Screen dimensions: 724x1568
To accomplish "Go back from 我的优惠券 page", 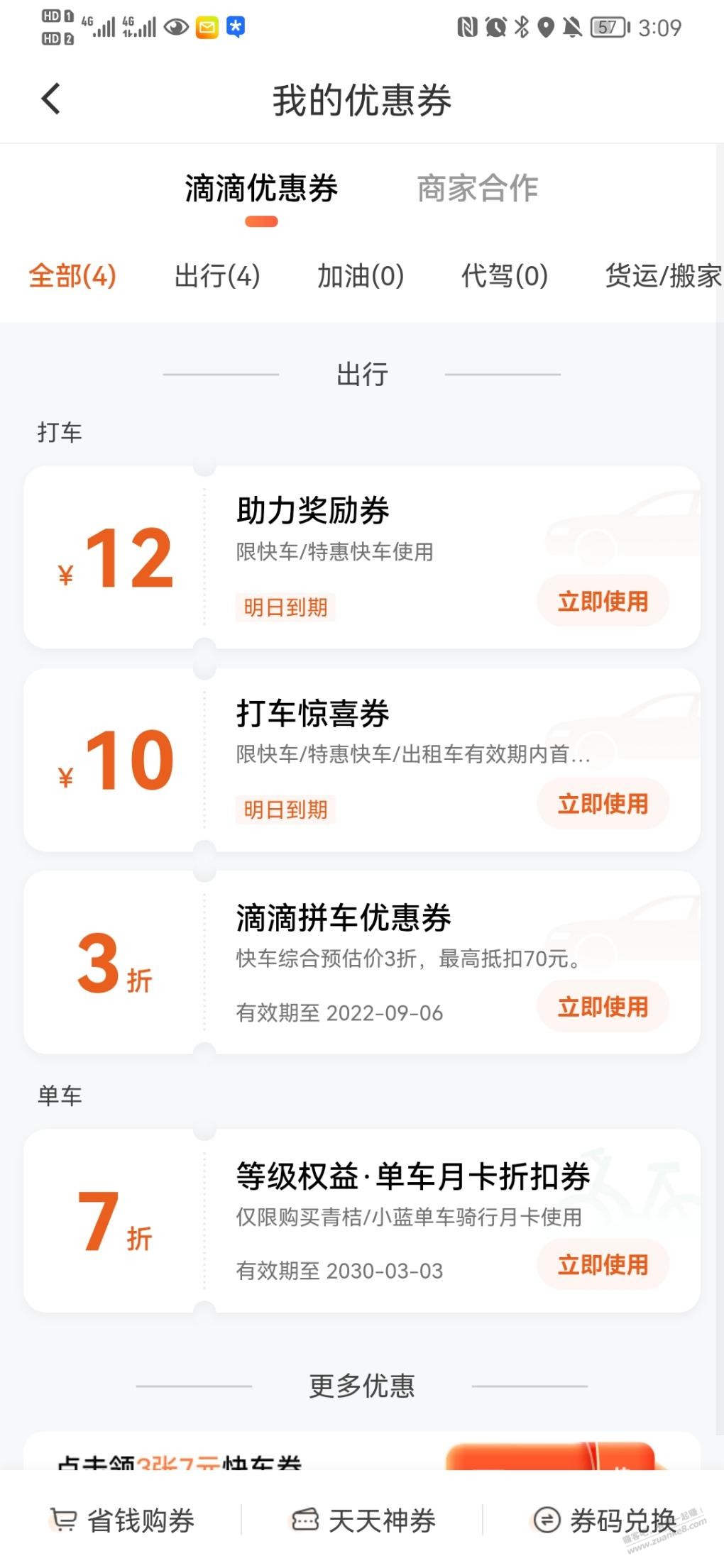I will tap(51, 99).
